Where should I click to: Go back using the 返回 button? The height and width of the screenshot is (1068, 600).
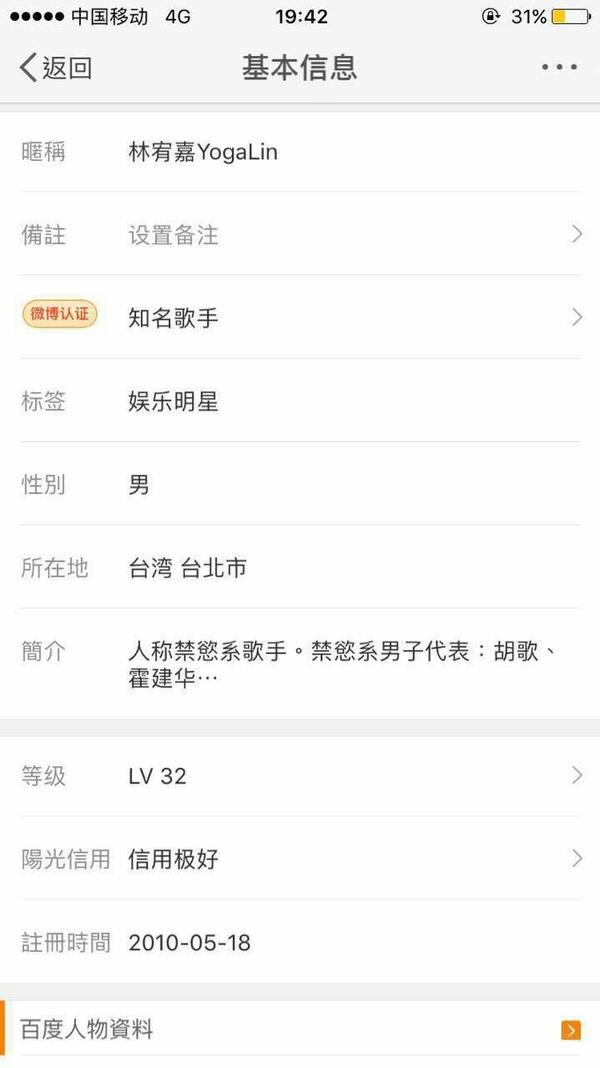point(56,68)
